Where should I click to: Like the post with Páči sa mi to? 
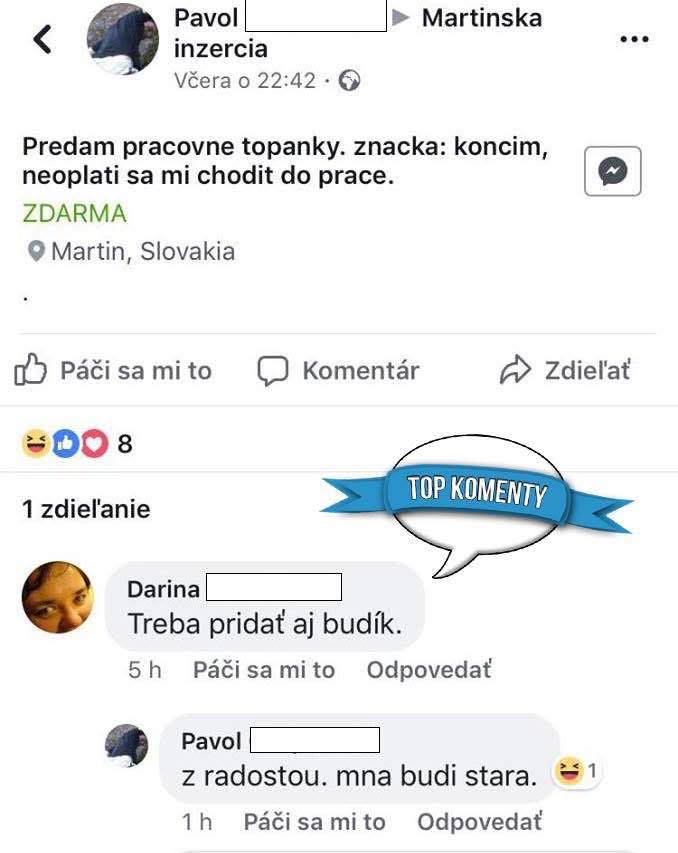pos(114,371)
